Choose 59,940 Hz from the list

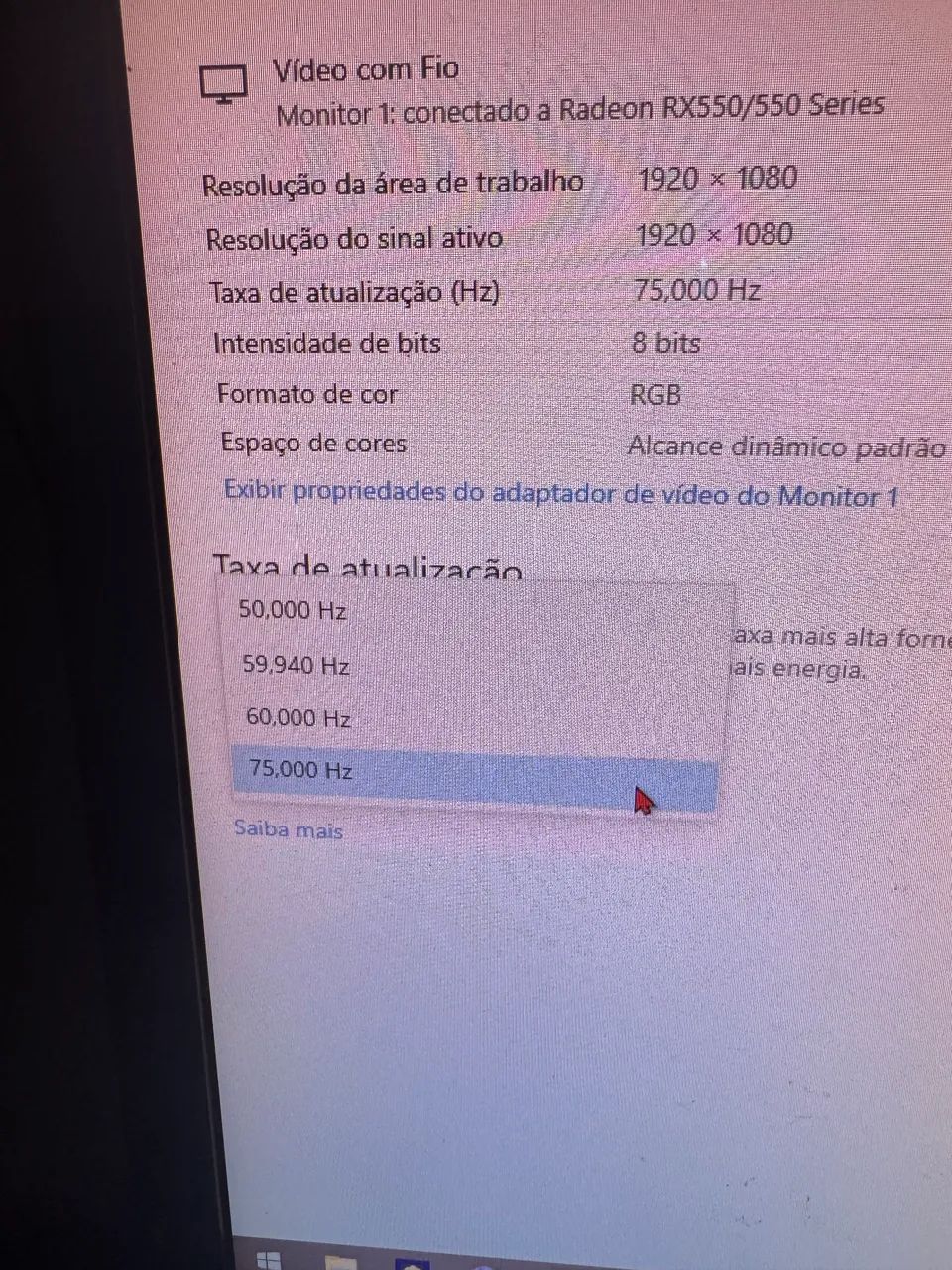point(297,665)
